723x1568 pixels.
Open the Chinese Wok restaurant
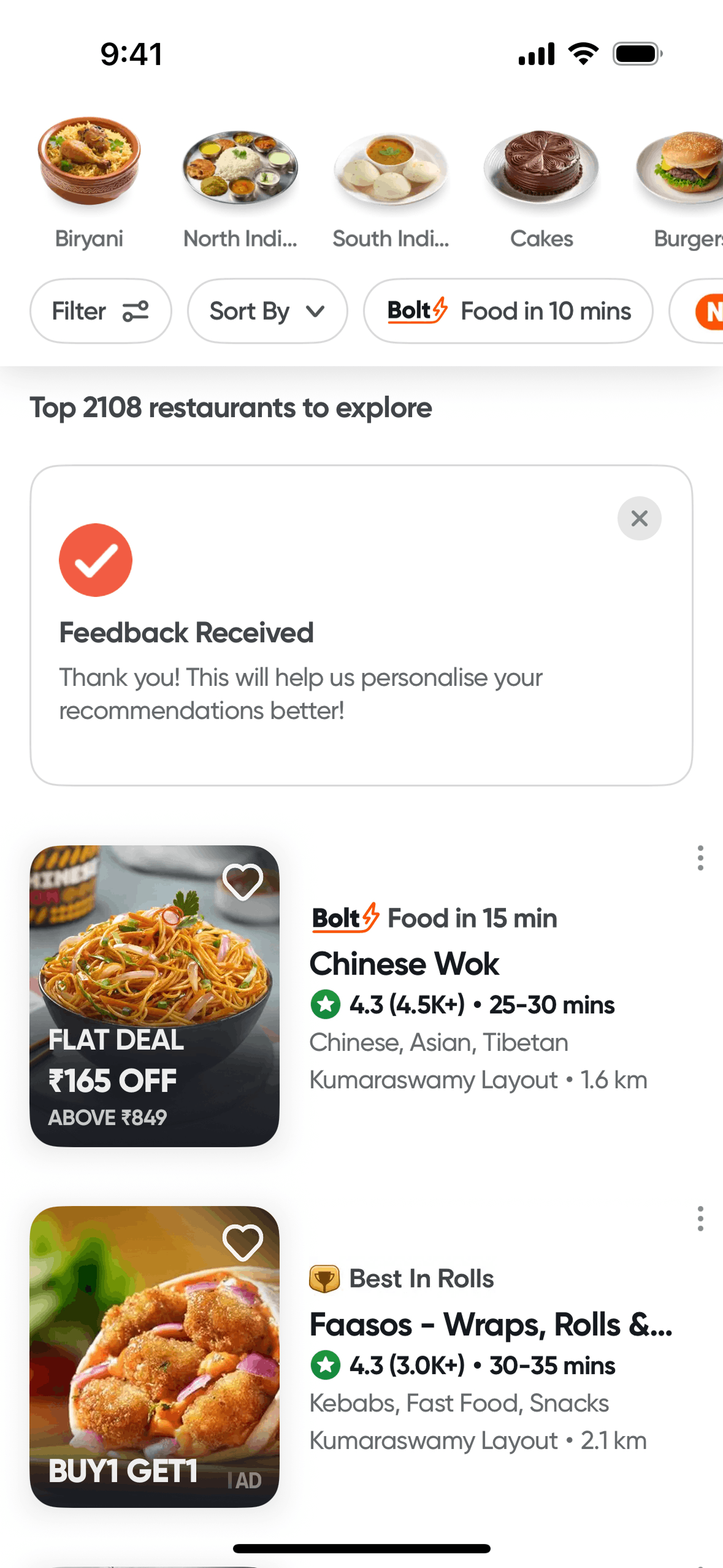(405, 964)
